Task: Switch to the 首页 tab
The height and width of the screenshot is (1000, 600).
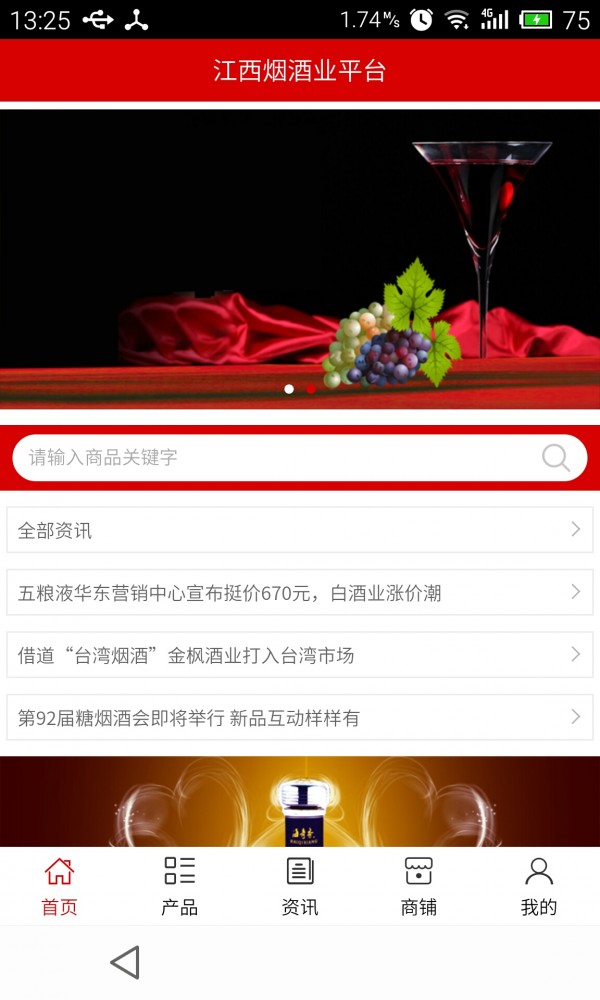Action: coord(59,887)
